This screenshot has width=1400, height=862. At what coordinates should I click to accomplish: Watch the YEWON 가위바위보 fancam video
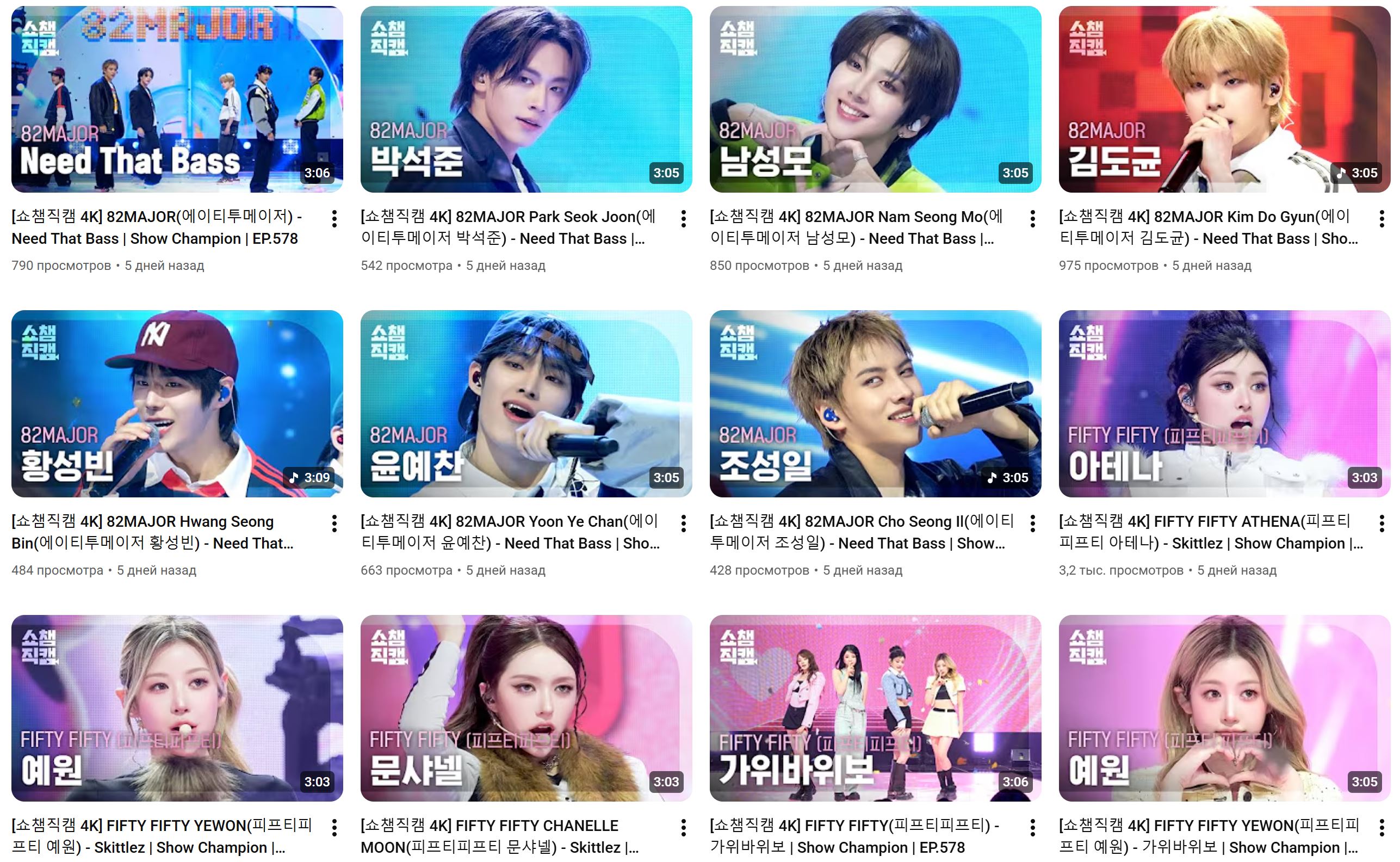pos(1224,708)
